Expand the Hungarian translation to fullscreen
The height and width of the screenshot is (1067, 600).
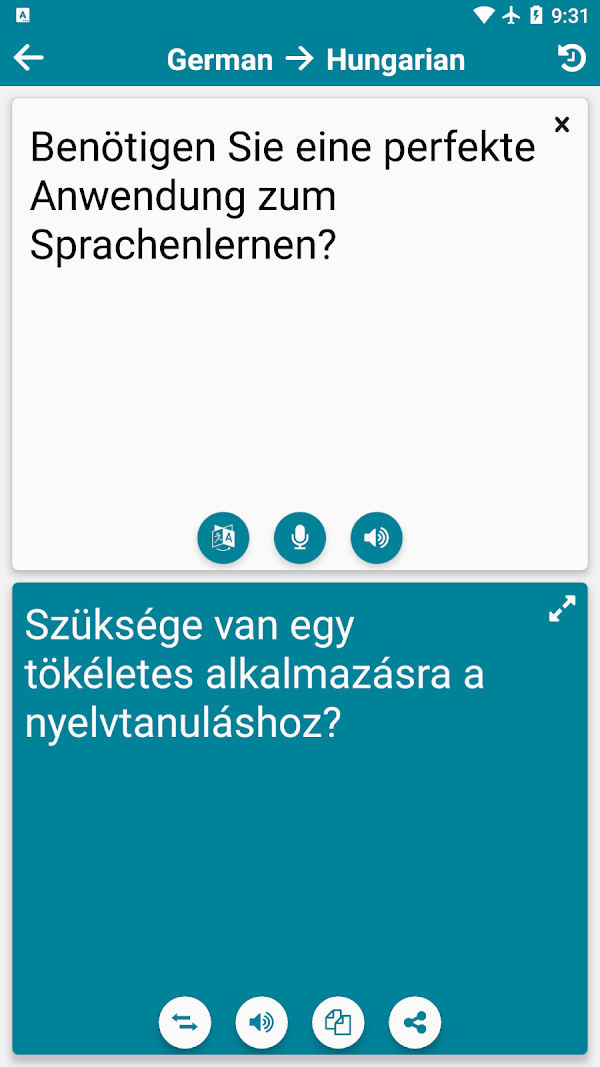(563, 609)
